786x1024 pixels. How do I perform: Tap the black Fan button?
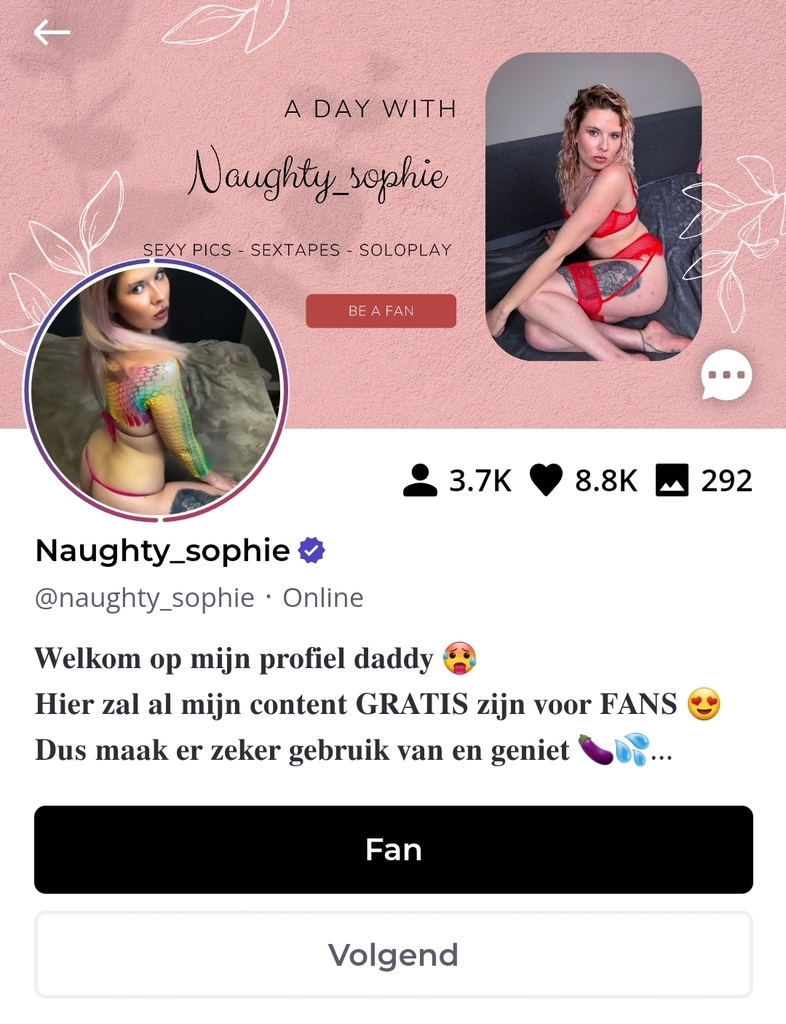pyautogui.click(x=393, y=849)
